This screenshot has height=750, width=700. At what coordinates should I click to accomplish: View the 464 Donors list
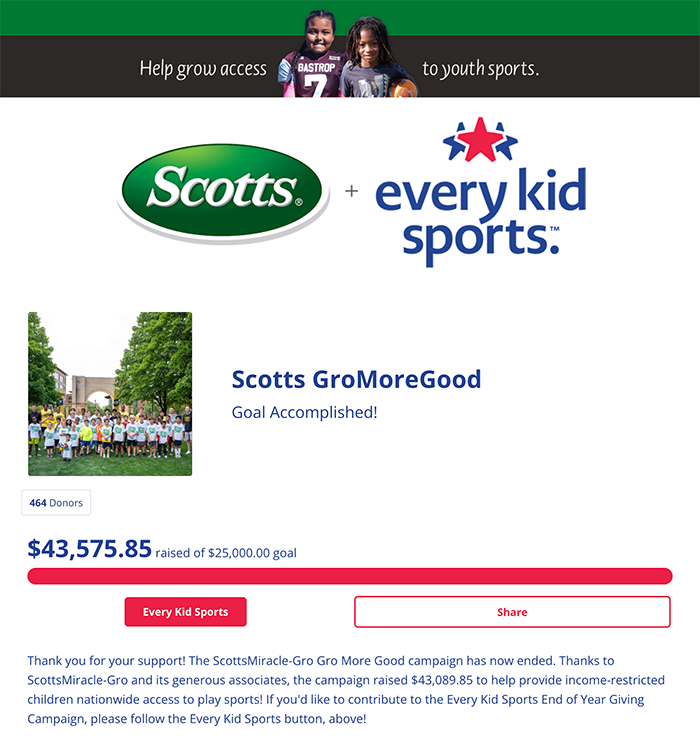tap(56, 502)
